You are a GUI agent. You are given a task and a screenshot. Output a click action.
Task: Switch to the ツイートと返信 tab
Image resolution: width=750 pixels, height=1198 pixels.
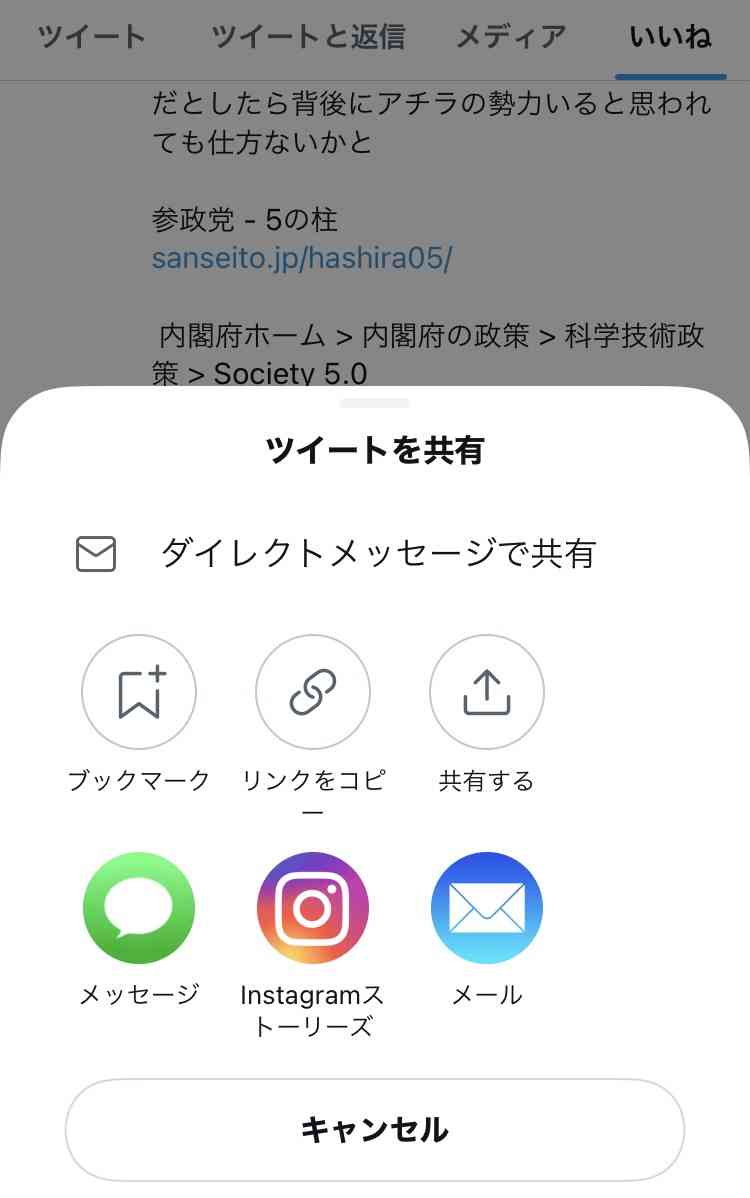(308, 38)
